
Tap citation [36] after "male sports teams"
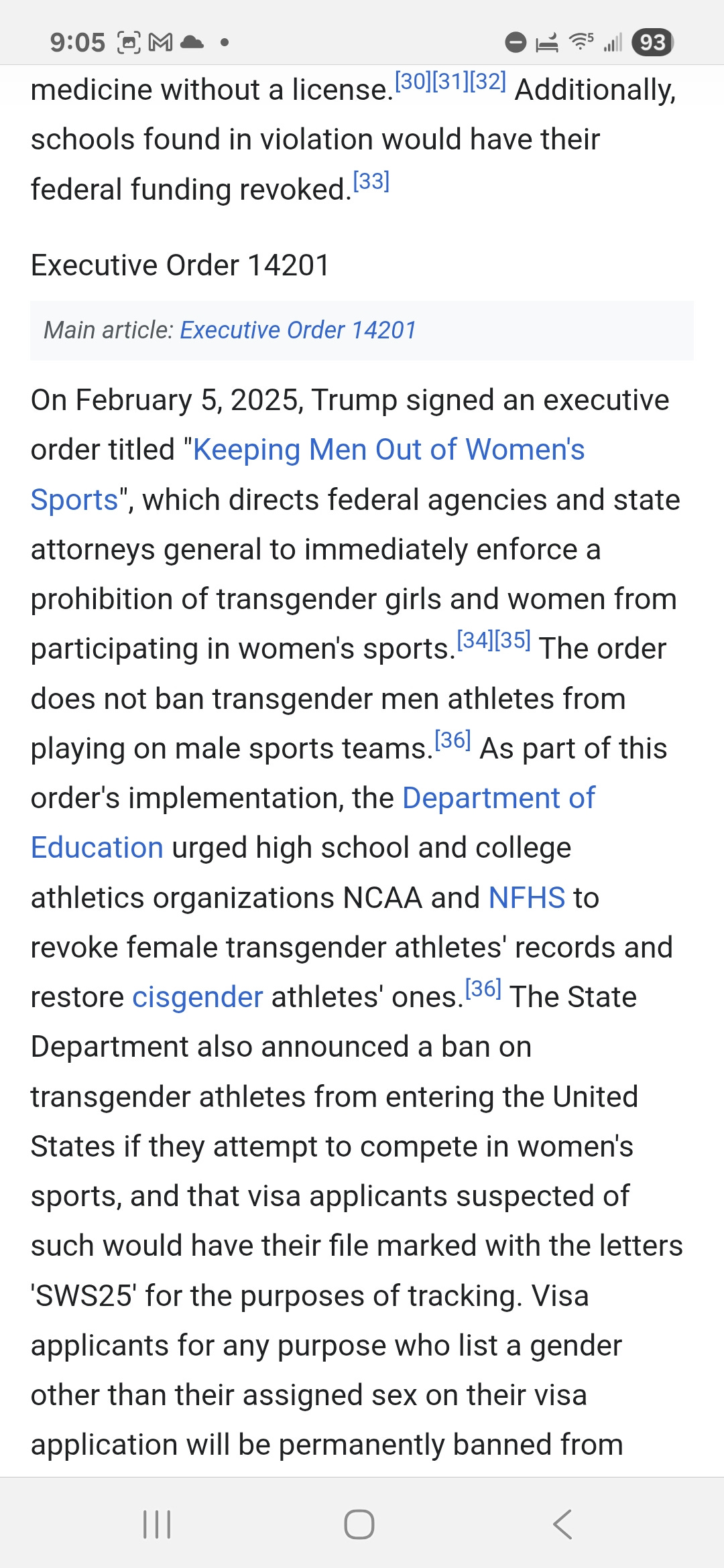[452, 740]
